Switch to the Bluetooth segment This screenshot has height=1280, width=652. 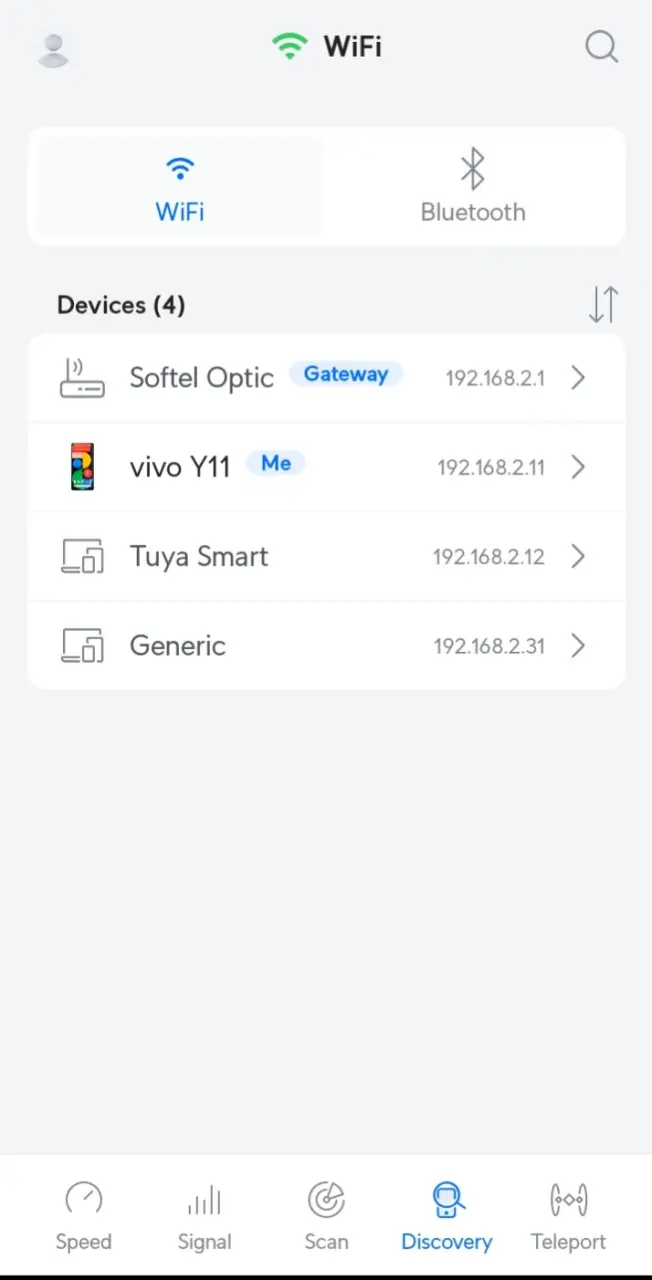pos(473,186)
